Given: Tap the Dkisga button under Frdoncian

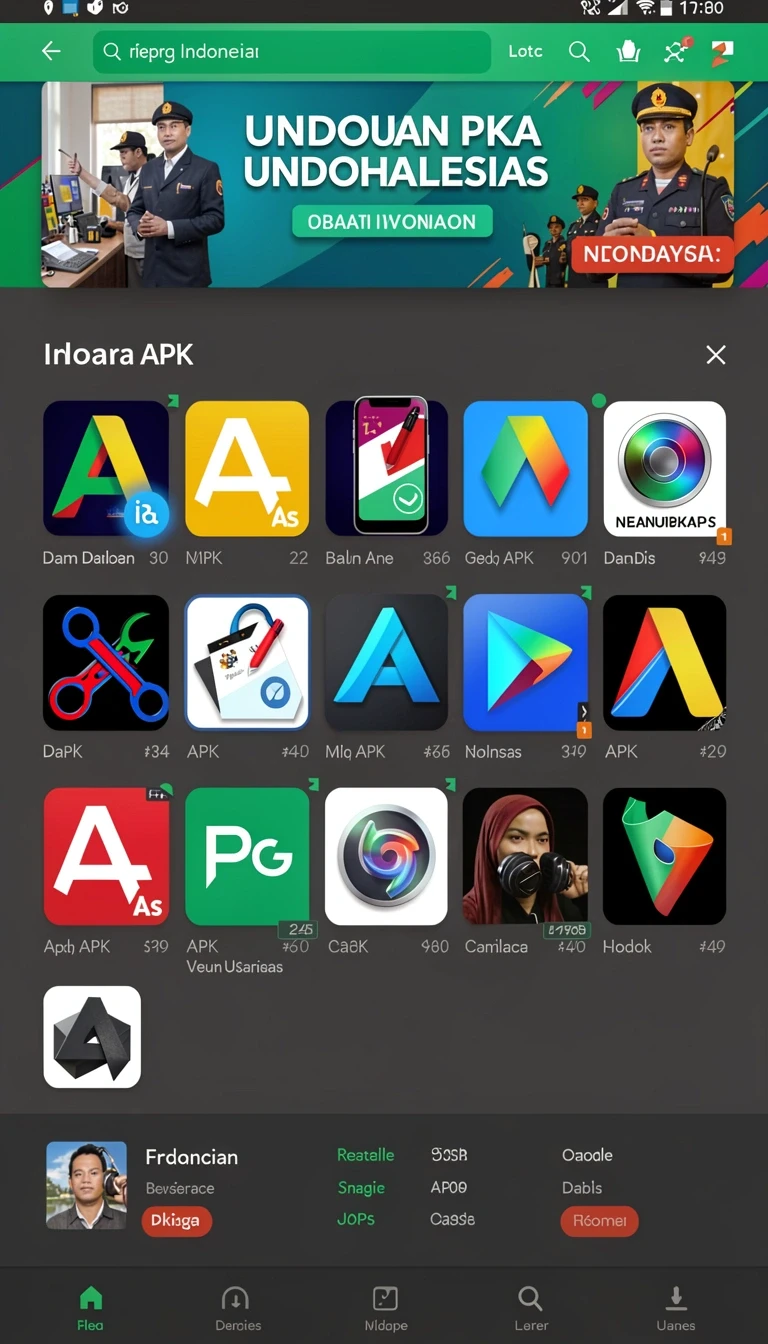Looking at the screenshot, I should coord(176,1221).
